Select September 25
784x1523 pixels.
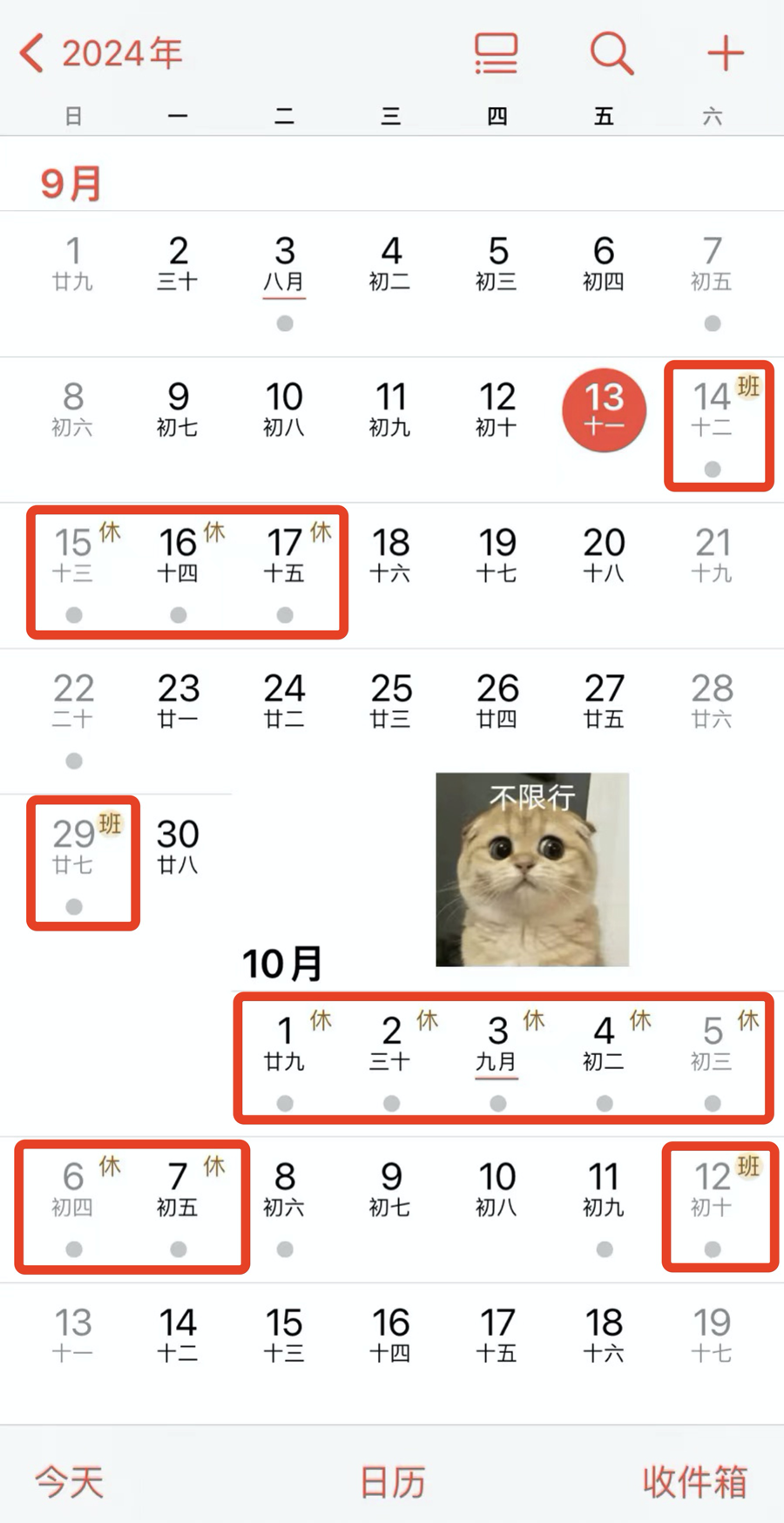point(391,701)
